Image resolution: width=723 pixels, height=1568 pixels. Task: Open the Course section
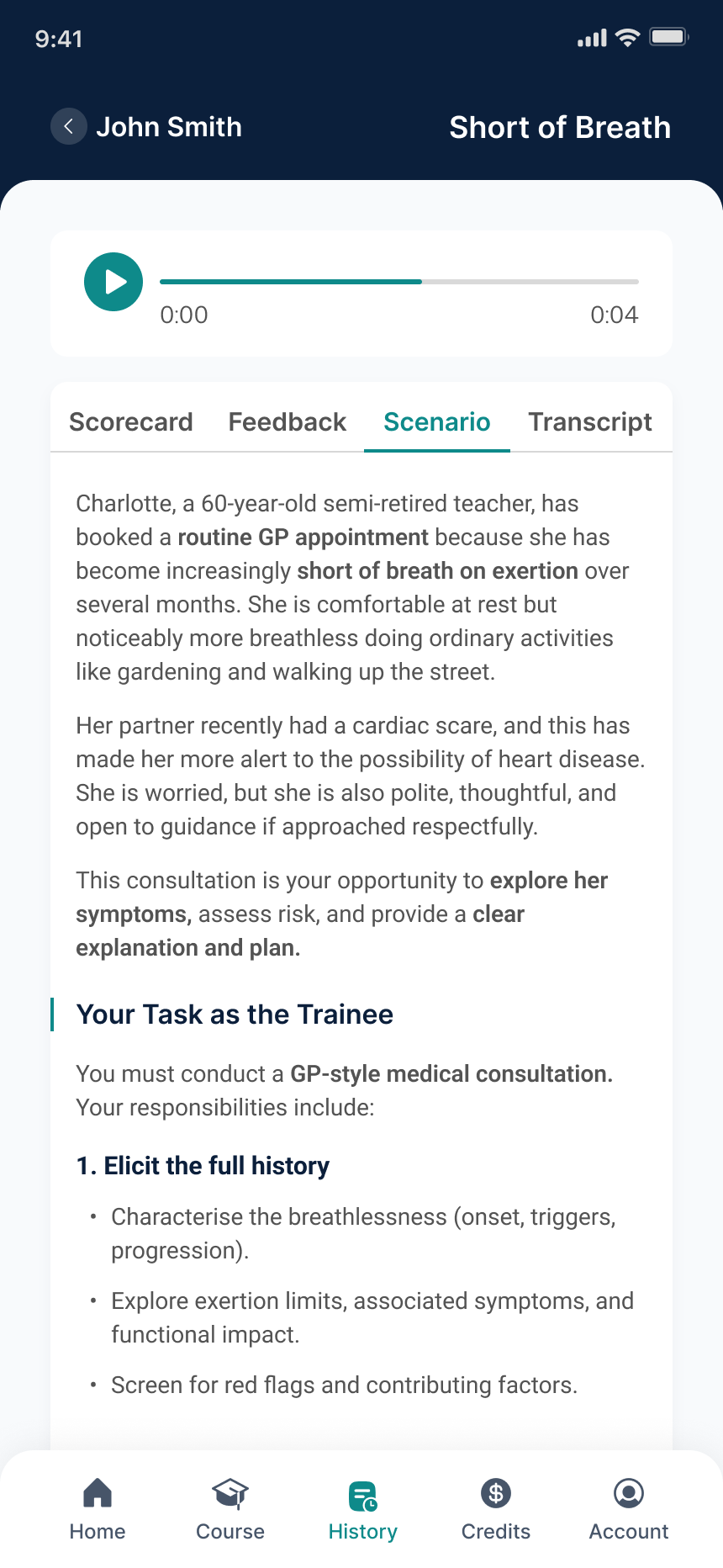[x=230, y=1509]
